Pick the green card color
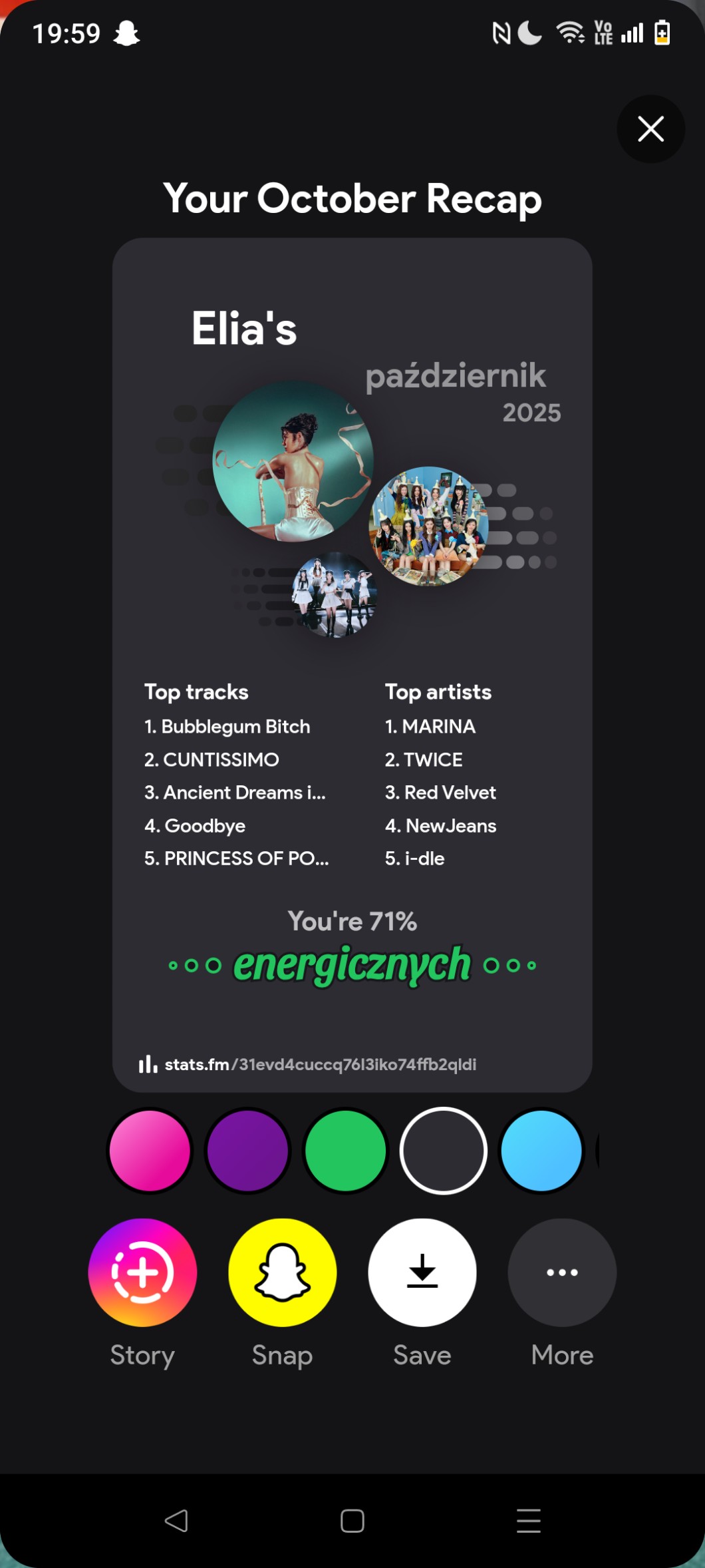 click(345, 1150)
